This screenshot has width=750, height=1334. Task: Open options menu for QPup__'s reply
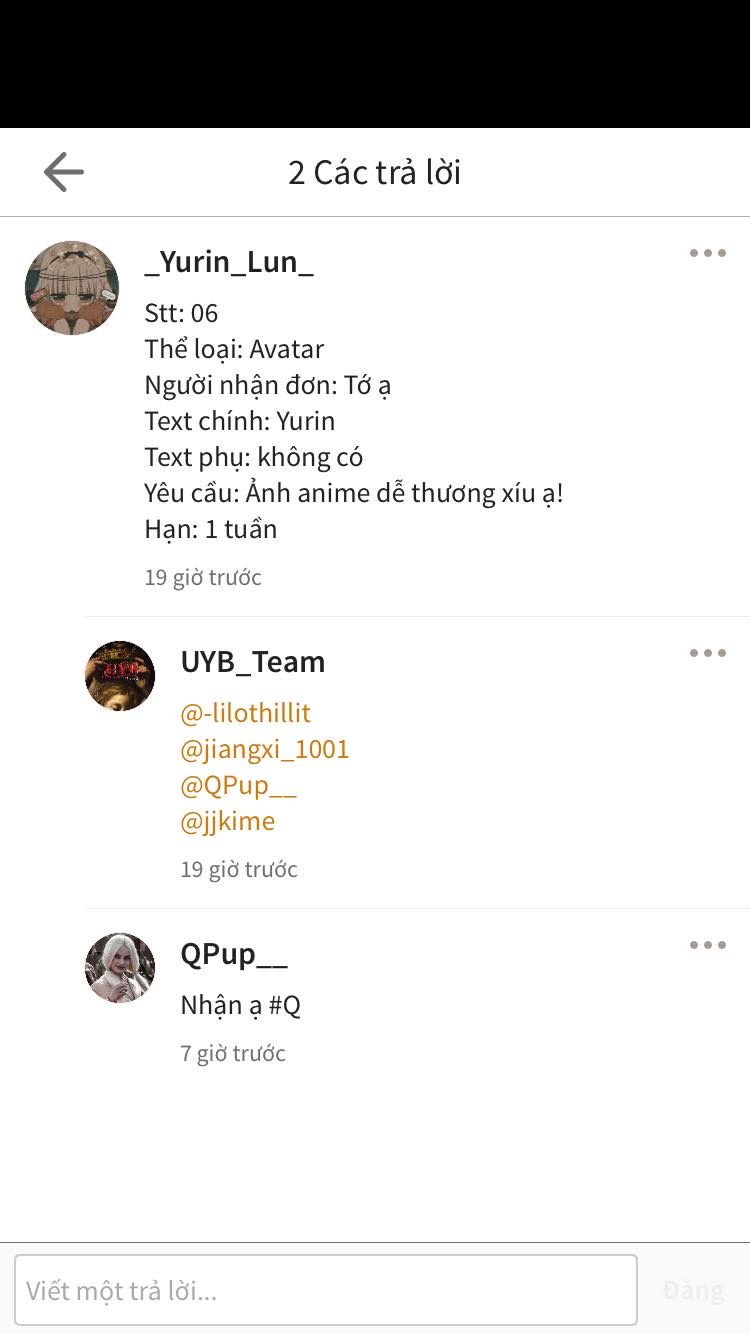[x=707, y=945]
